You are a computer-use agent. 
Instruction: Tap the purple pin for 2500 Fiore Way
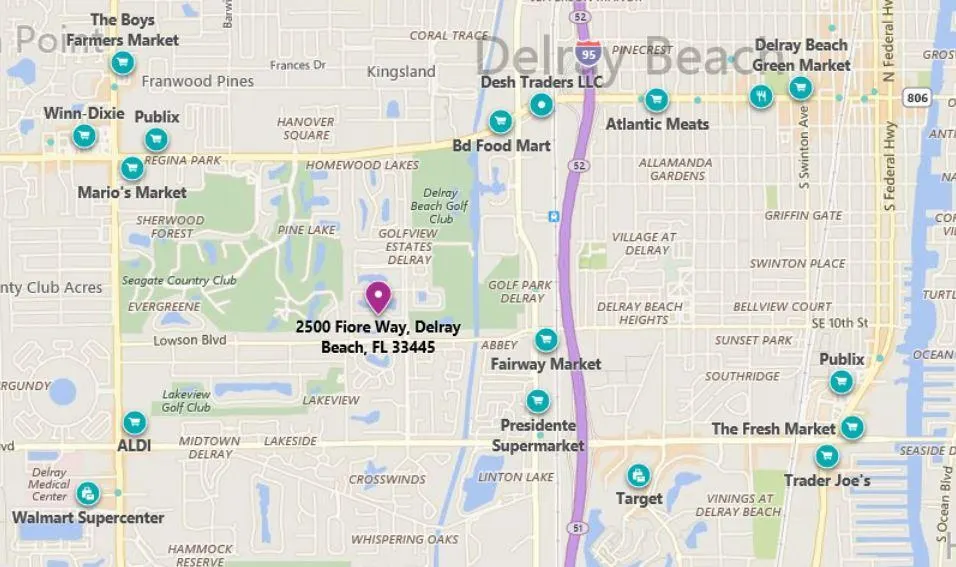[x=378, y=297]
